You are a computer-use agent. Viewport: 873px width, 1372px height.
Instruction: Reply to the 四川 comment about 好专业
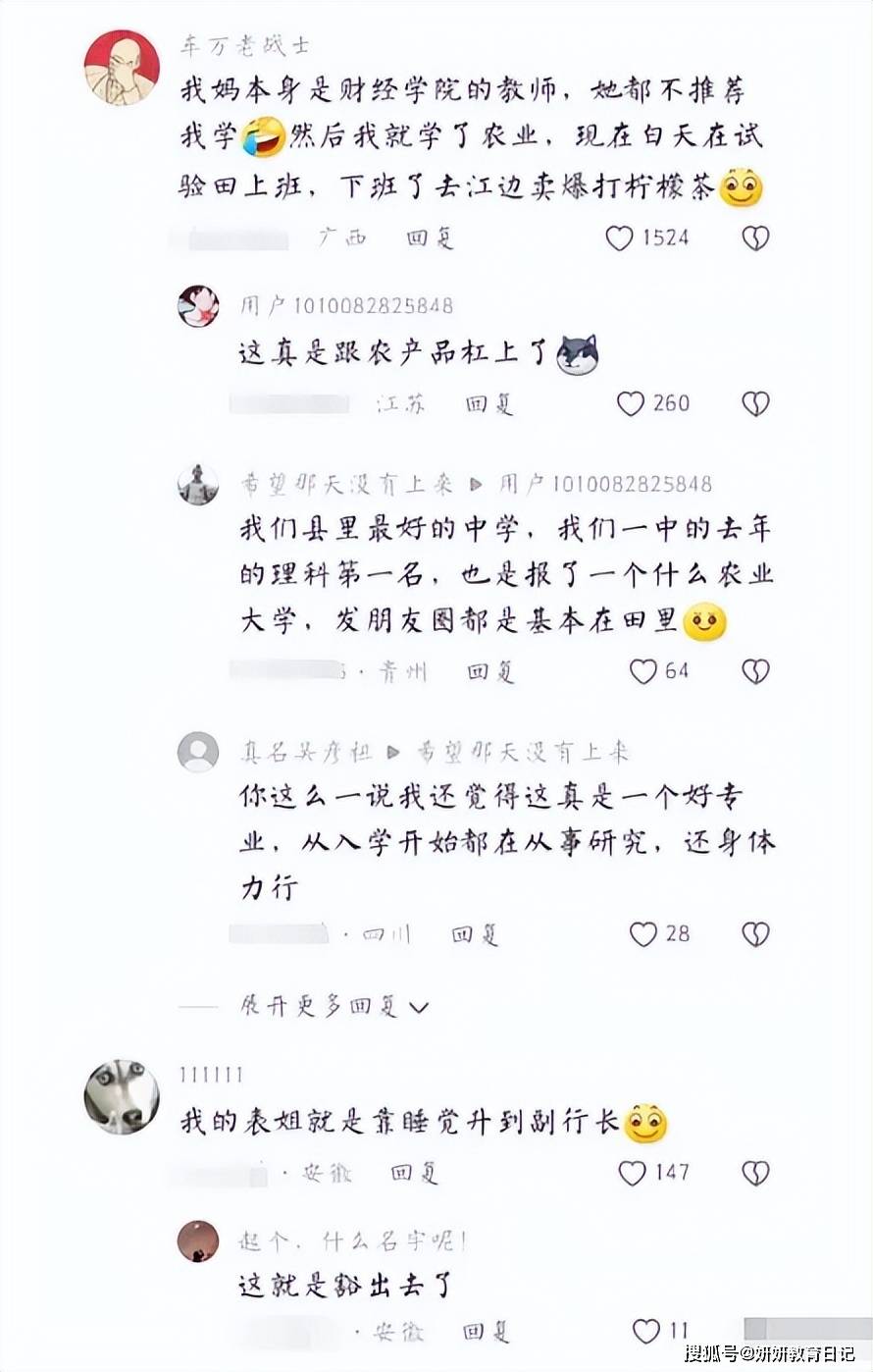475,934
